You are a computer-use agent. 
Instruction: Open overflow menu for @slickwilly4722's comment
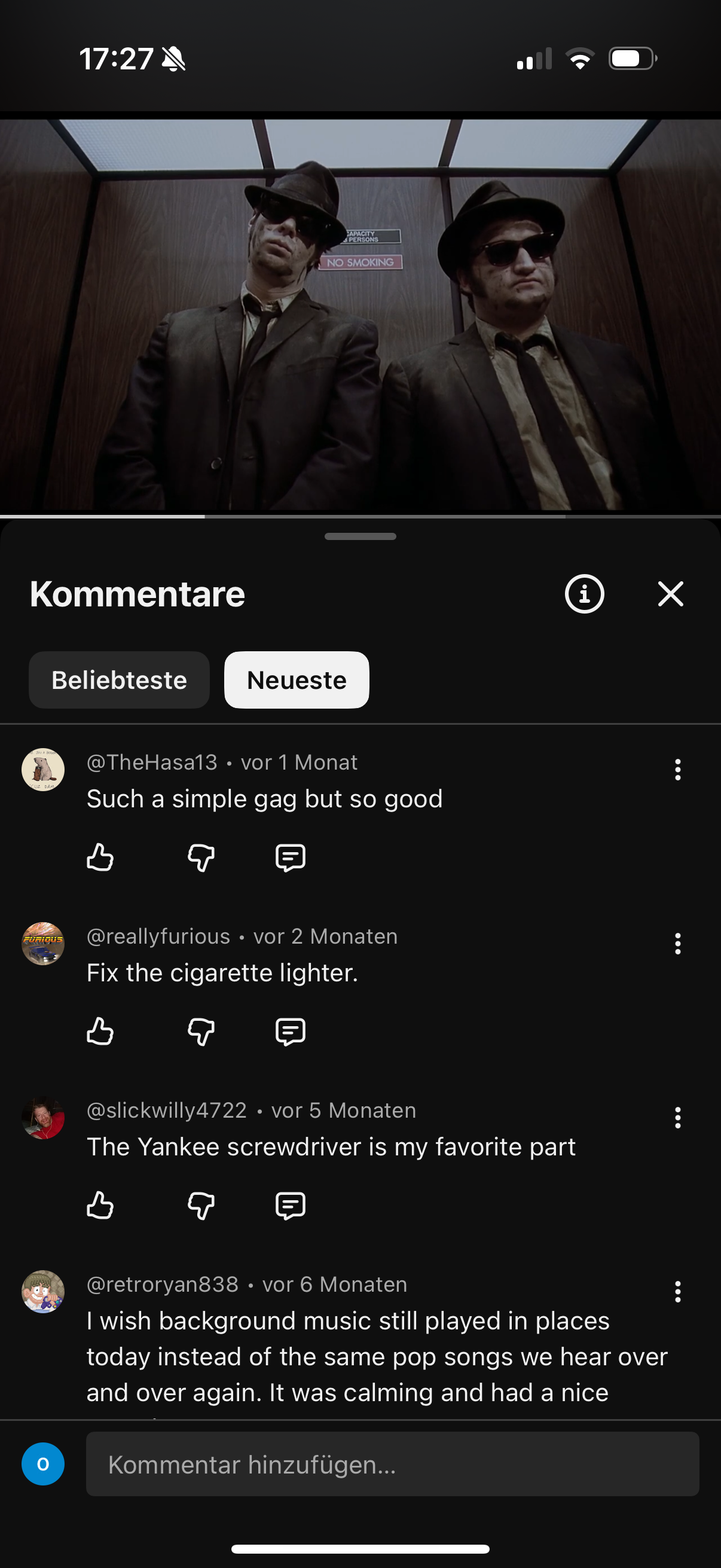[x=677, y=1118]
